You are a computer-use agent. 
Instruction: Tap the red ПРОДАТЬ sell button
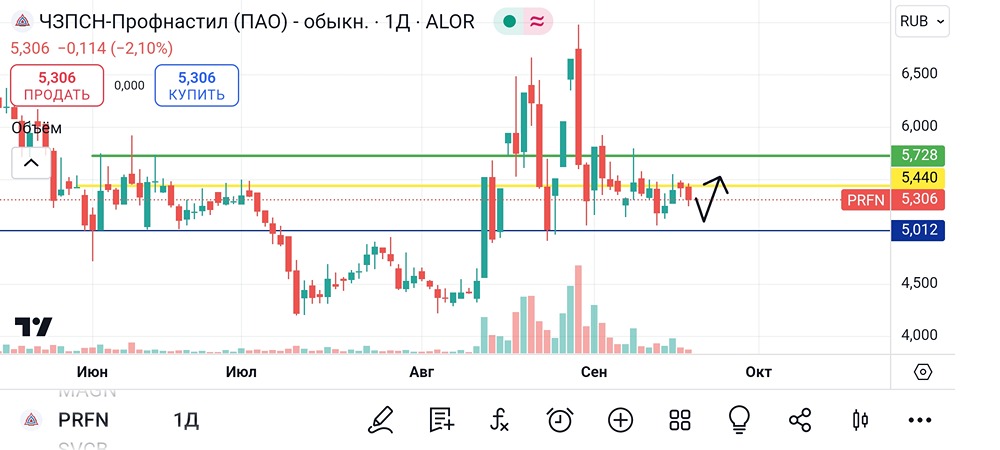pos(57,86)
